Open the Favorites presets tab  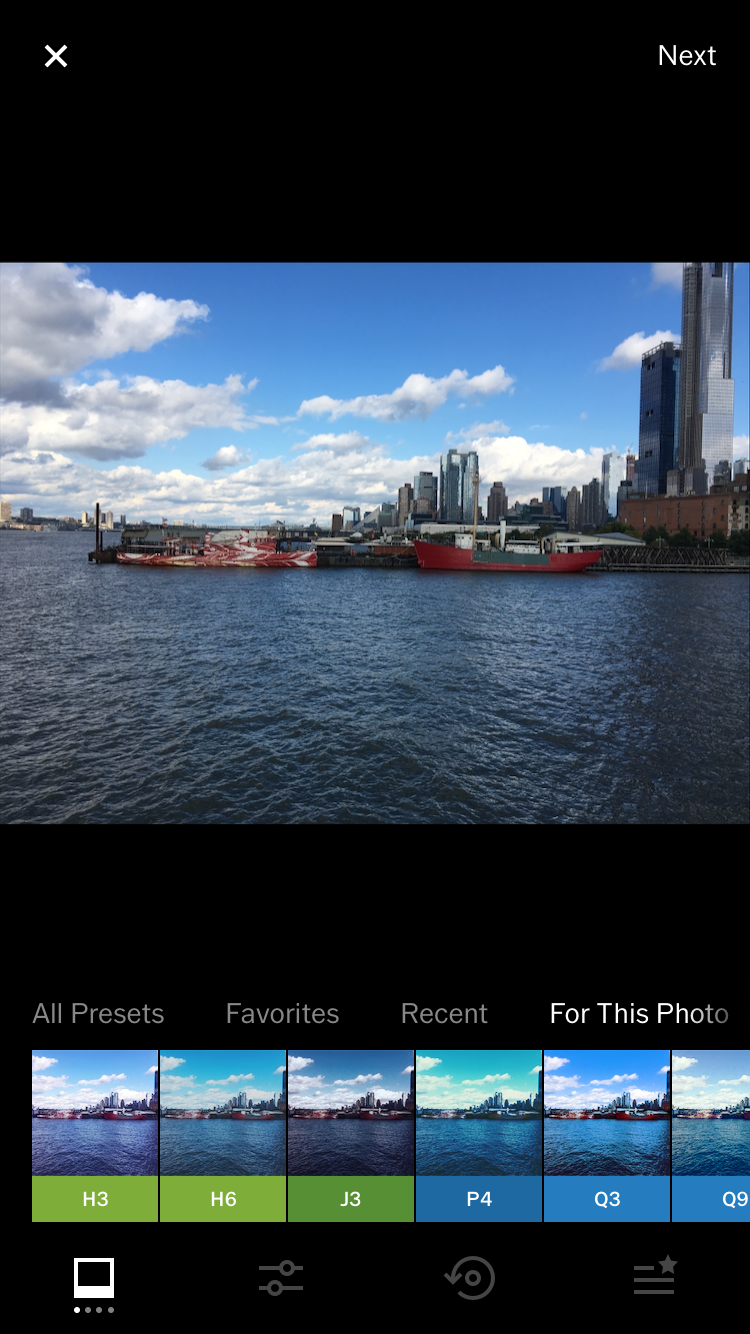pos(282,1013)
